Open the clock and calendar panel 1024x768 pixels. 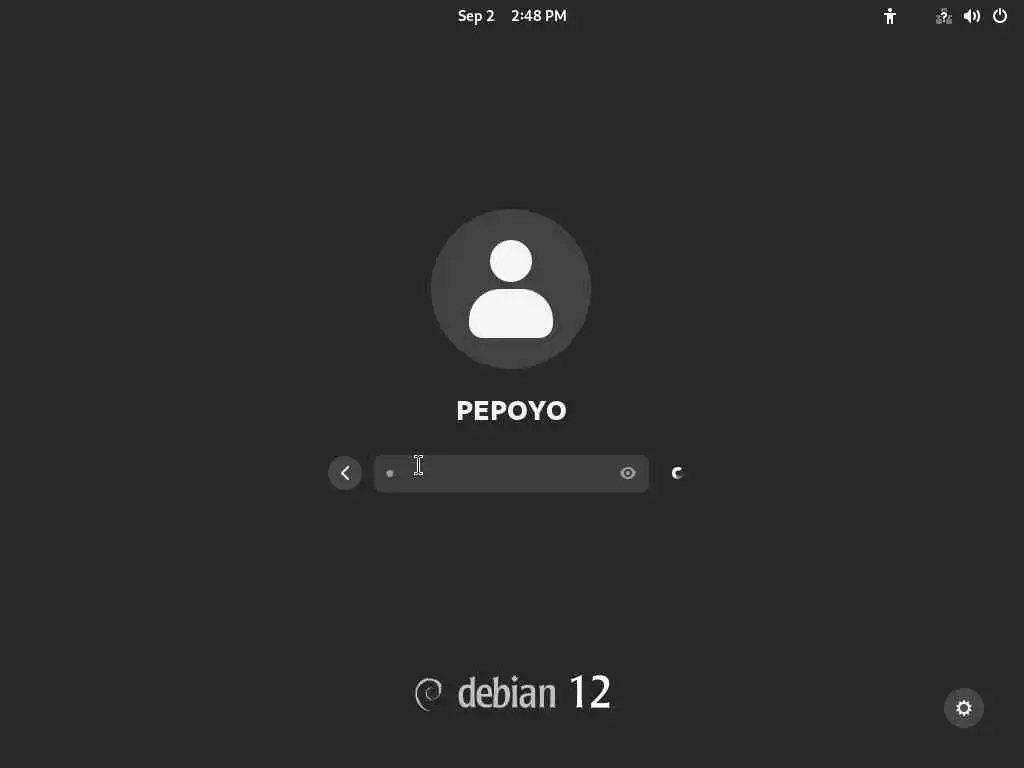click(512, 16)
